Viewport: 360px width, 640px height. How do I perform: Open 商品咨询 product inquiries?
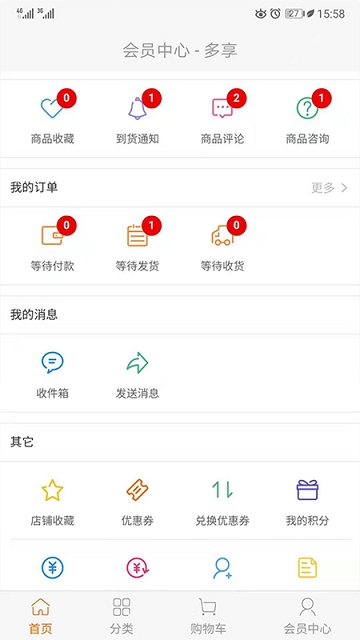(x=307, y=119)
